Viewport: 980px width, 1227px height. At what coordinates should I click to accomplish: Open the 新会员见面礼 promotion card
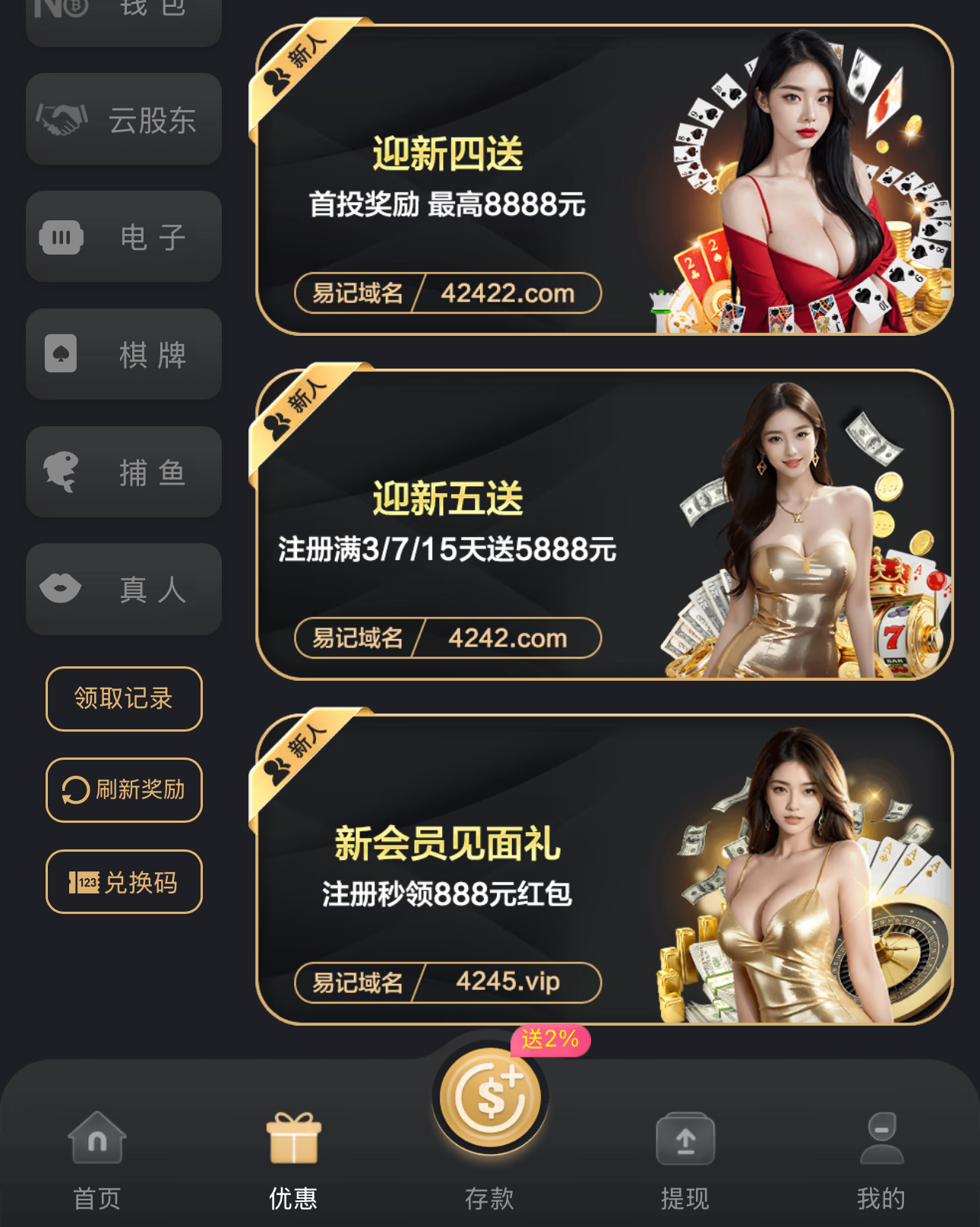tap(604, 870)
